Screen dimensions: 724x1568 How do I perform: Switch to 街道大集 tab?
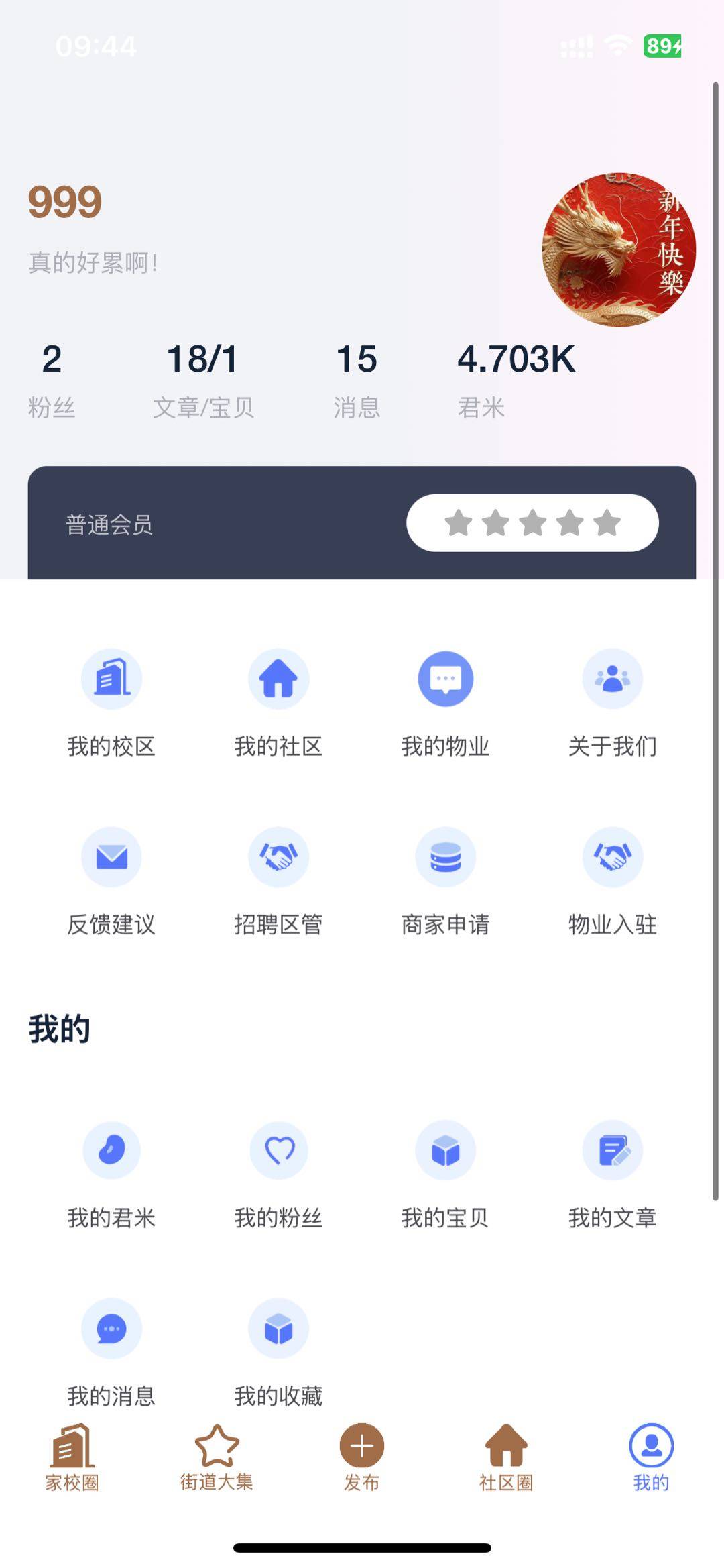[x=217, y=1457]
